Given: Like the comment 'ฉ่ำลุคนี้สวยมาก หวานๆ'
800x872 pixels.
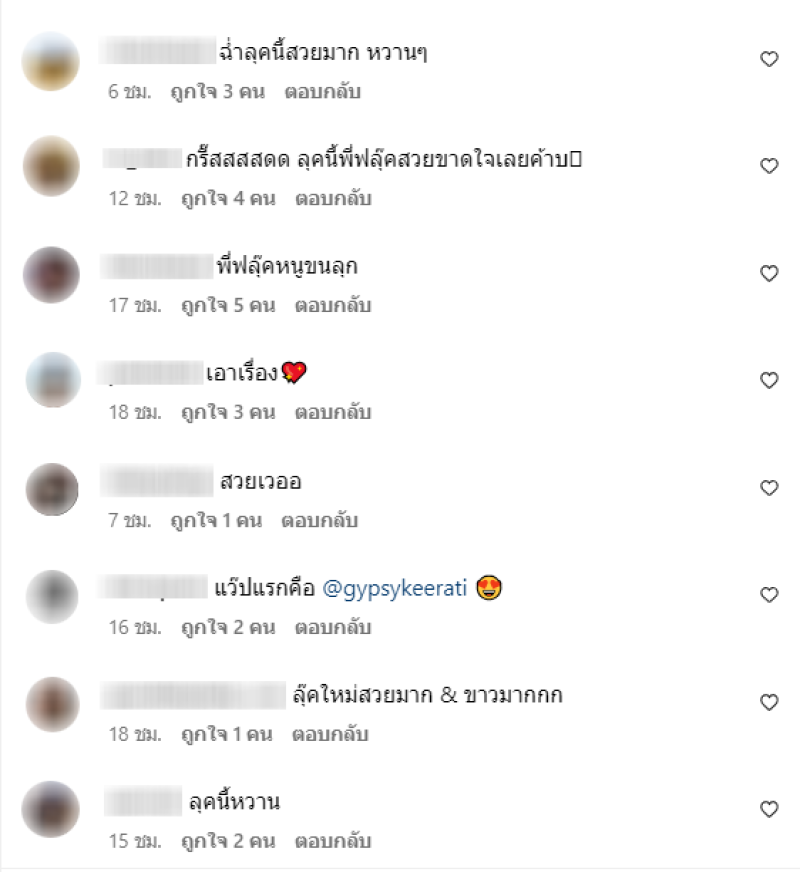Looking at the screenshot, I should pyautogui.click(x=769, y=60).
